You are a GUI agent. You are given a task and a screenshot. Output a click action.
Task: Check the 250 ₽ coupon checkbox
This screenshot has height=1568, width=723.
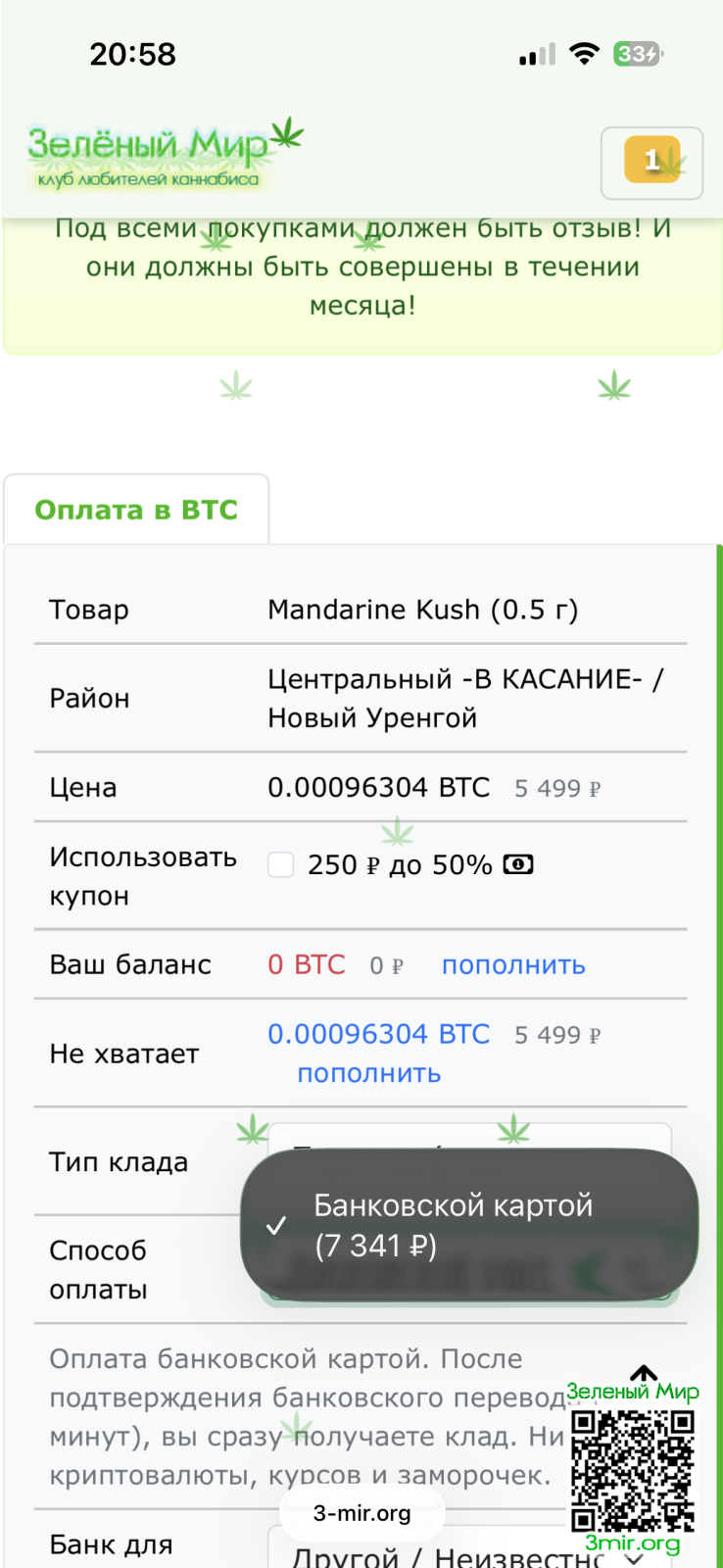point(281,864)
